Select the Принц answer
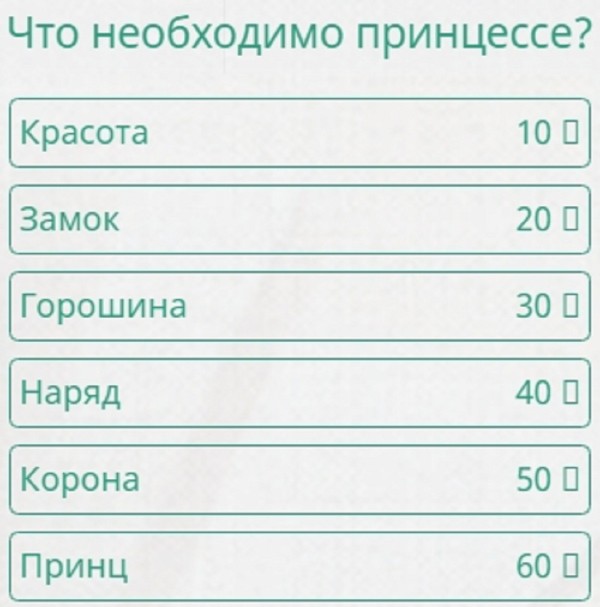 click(x=298, y=566)
